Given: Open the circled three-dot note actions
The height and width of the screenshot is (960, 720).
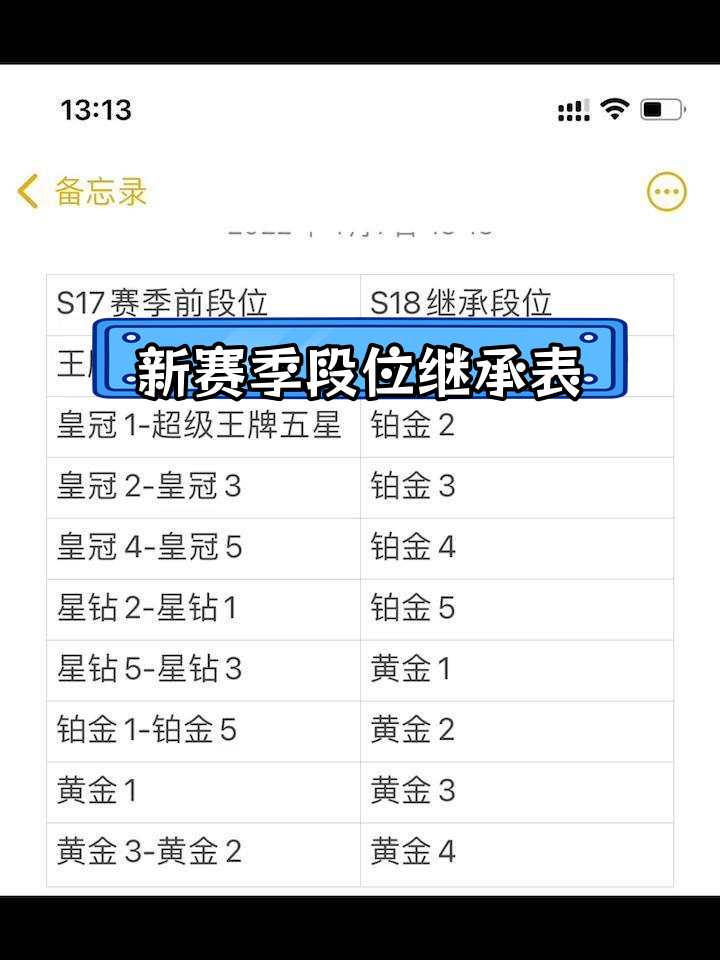Looking at the screenshot, I should click(x=666, y=191).
